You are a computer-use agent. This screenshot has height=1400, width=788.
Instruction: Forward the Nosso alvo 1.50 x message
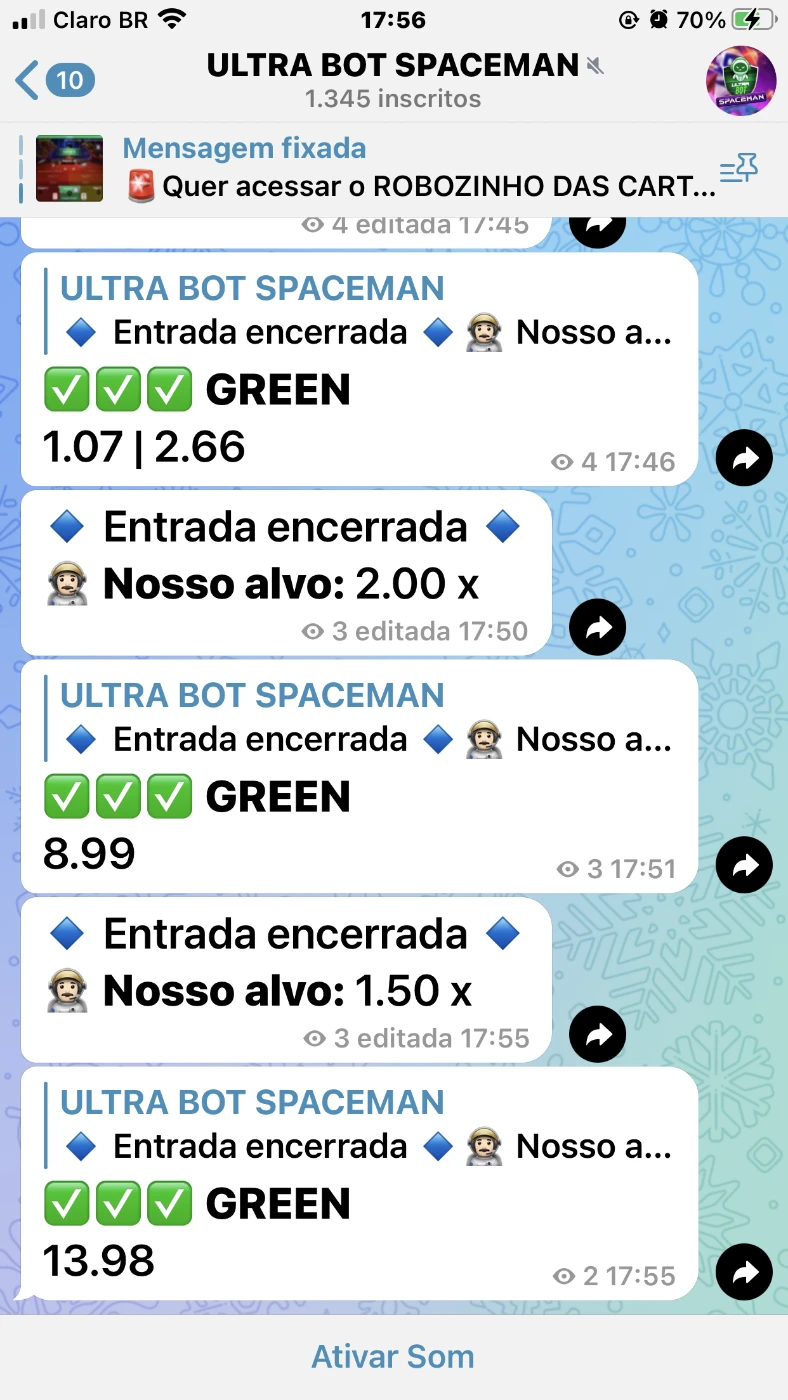point(598,1035)
